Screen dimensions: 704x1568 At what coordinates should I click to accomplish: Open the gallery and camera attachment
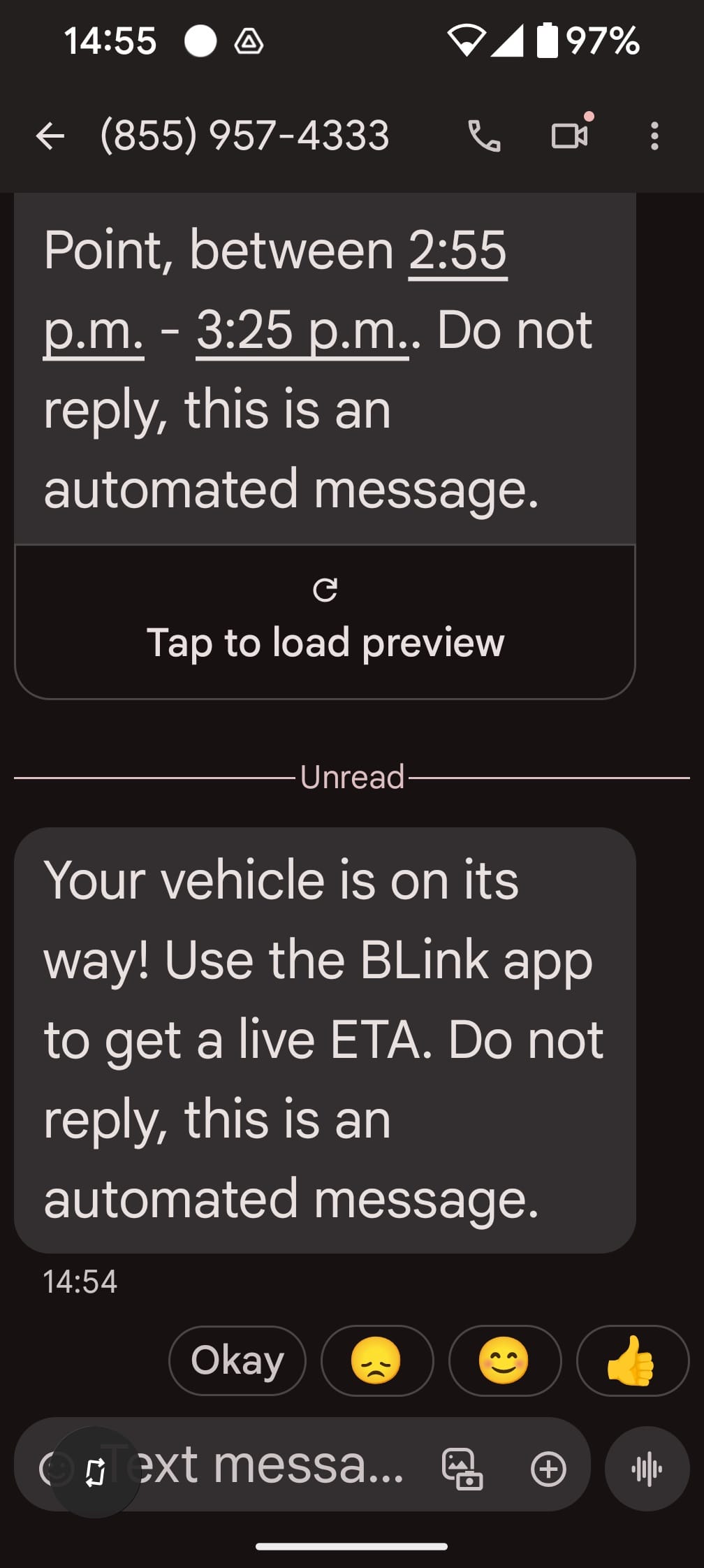[462, 1468]
